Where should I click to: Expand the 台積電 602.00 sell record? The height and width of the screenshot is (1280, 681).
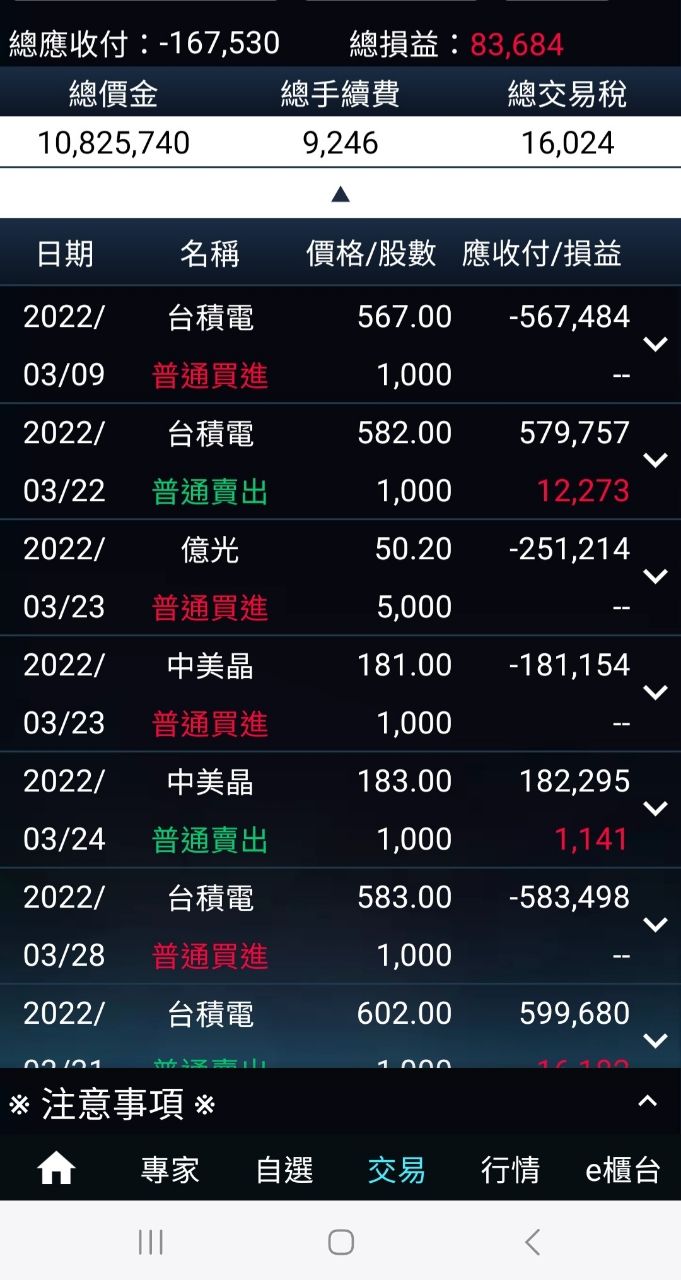coord(655,1040)
